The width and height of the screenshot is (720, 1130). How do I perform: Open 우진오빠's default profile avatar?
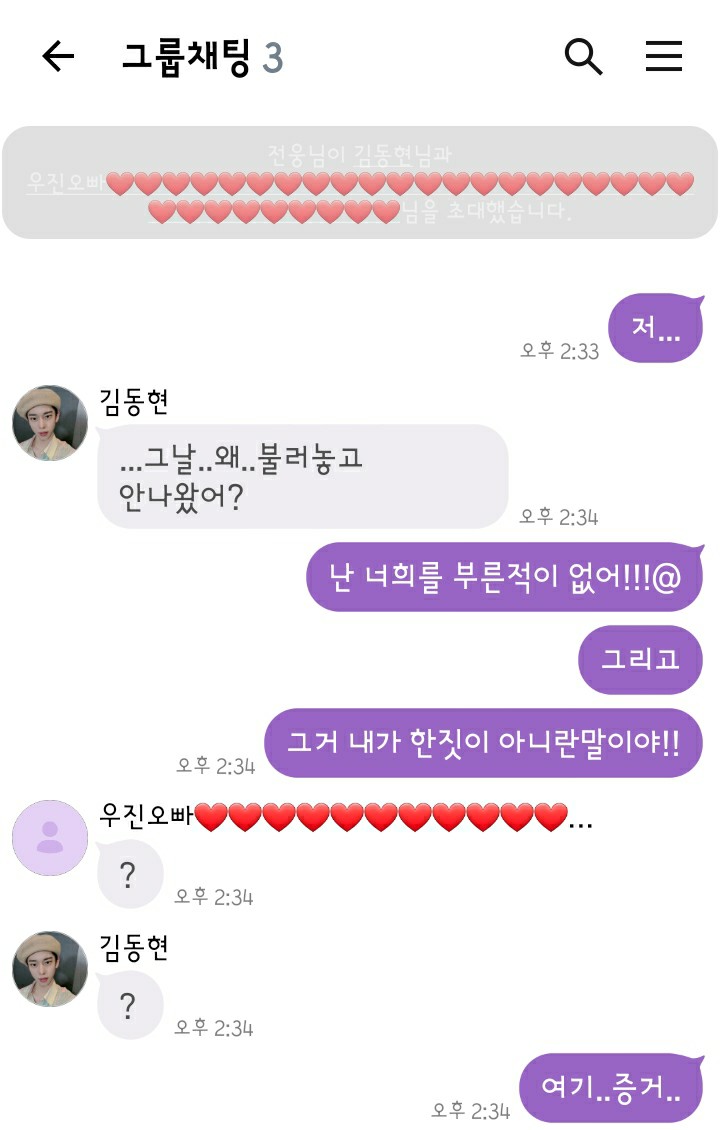(x=50, y=838)
